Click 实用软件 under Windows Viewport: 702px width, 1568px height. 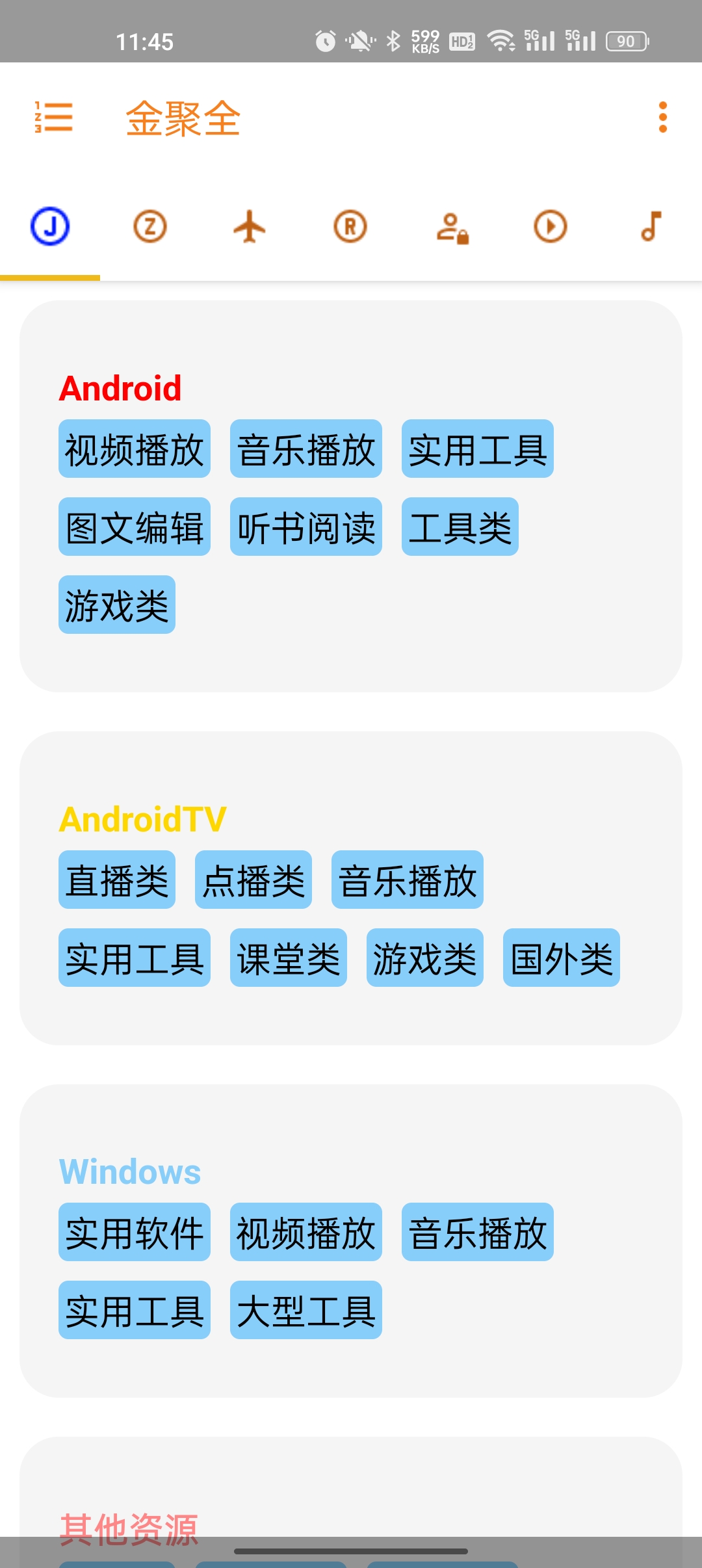click(x=134, y=1233)
